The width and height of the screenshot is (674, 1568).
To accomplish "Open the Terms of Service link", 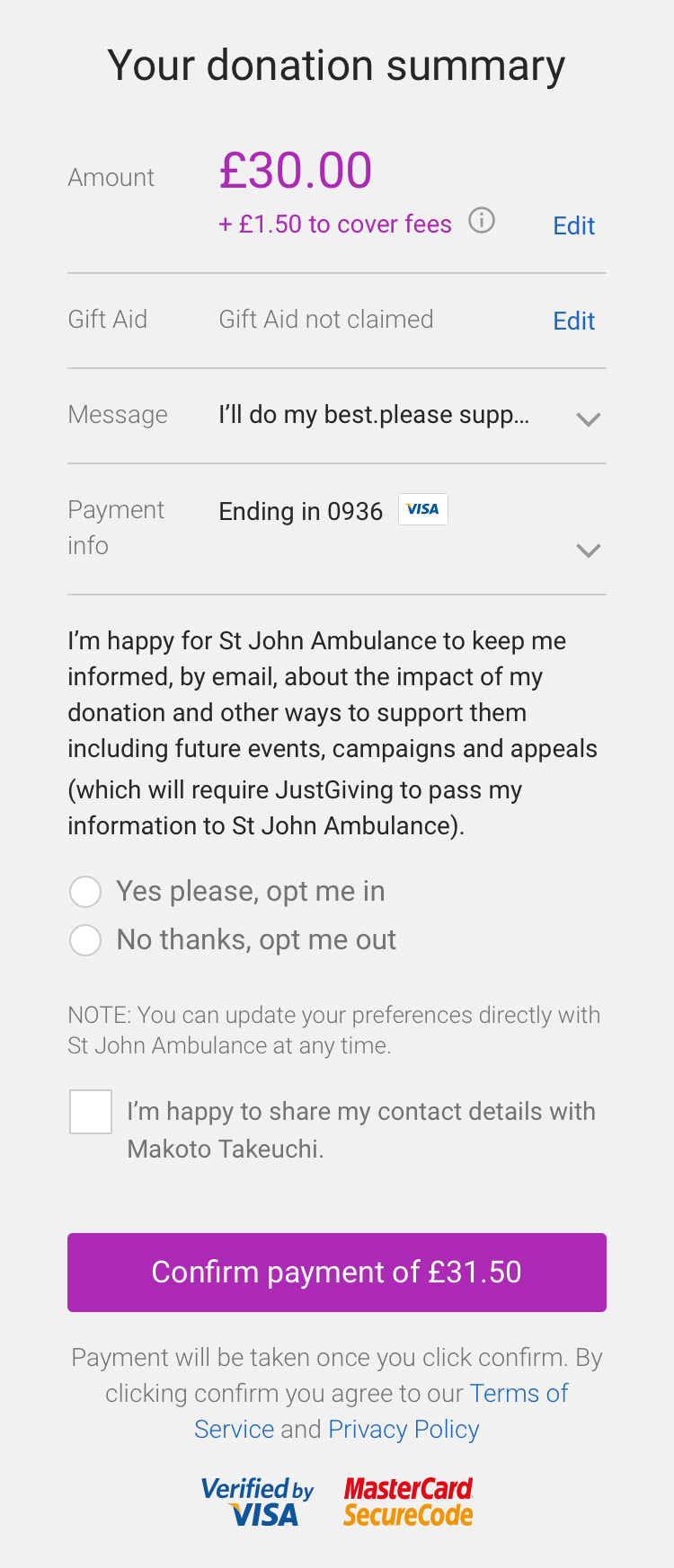I will (x=518, y=1394).
